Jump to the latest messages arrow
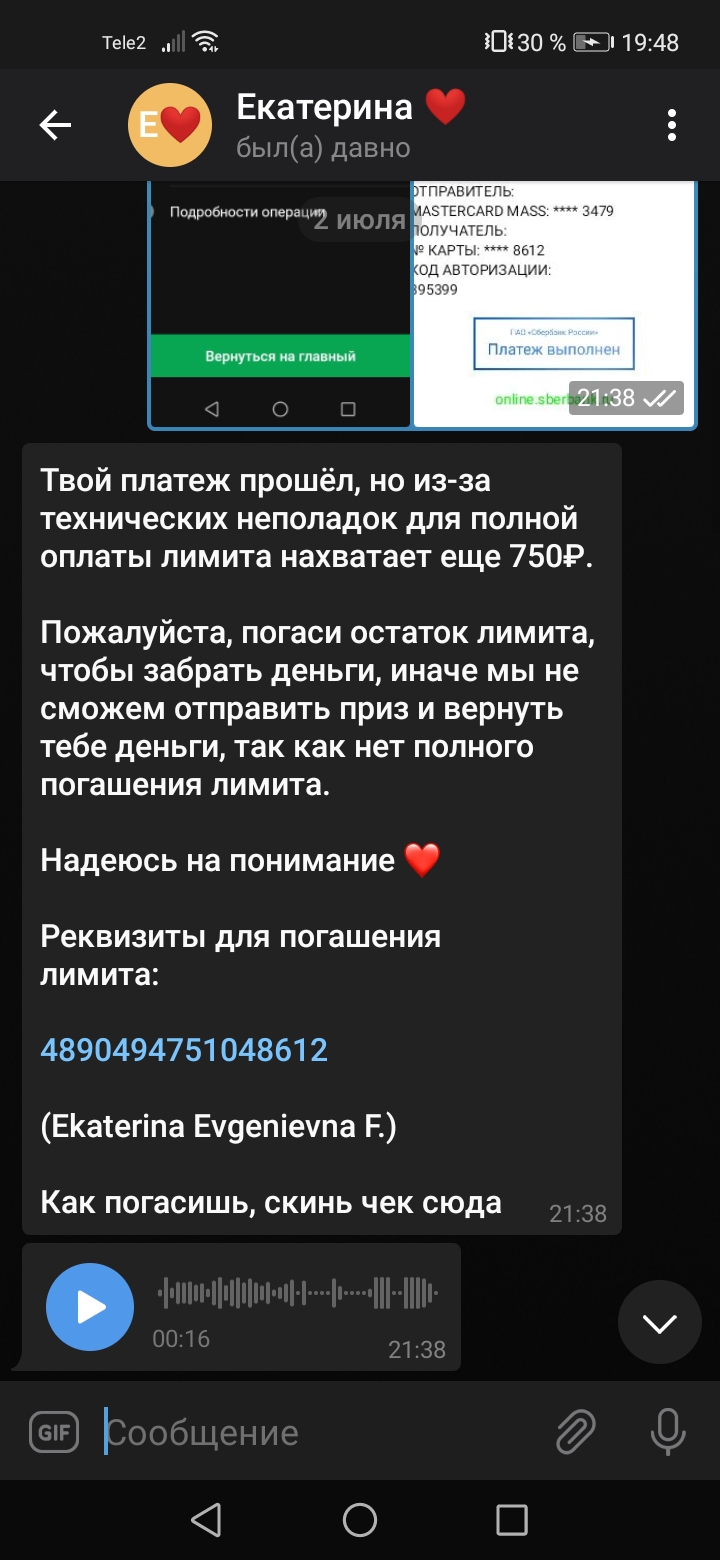 click(660, 1323)
